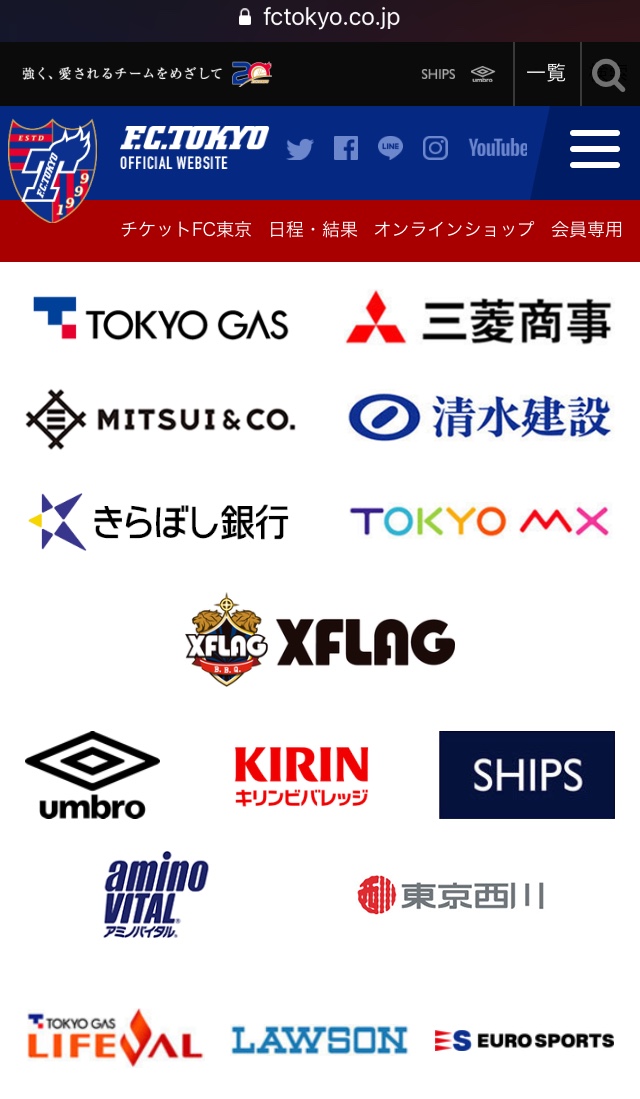Open the SHIPS umbro header link
Viewport: 640px width, 1099px height.
(458, 74)
